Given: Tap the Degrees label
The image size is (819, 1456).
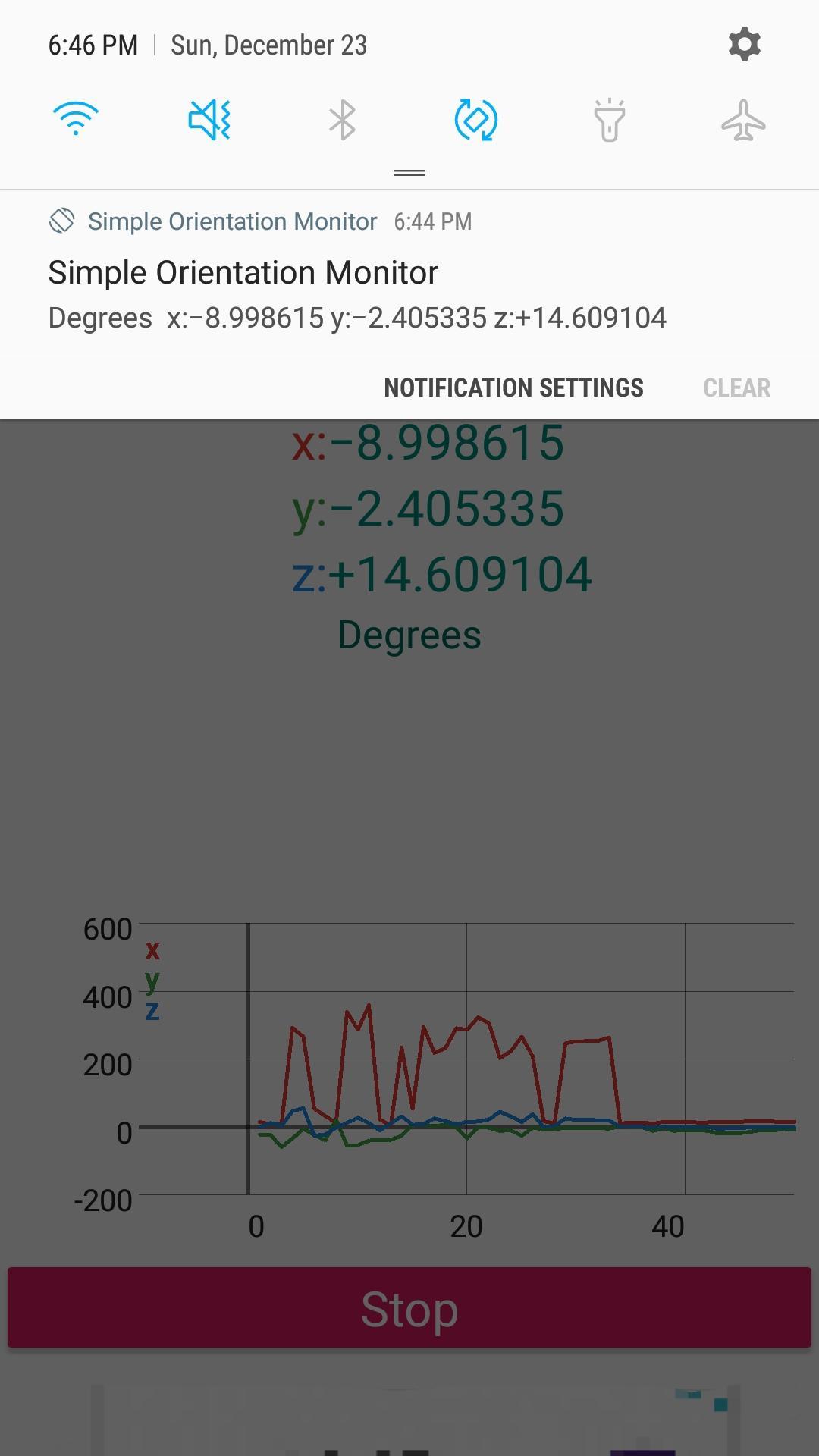Looking at the screenshot, I should click(409, 635).
